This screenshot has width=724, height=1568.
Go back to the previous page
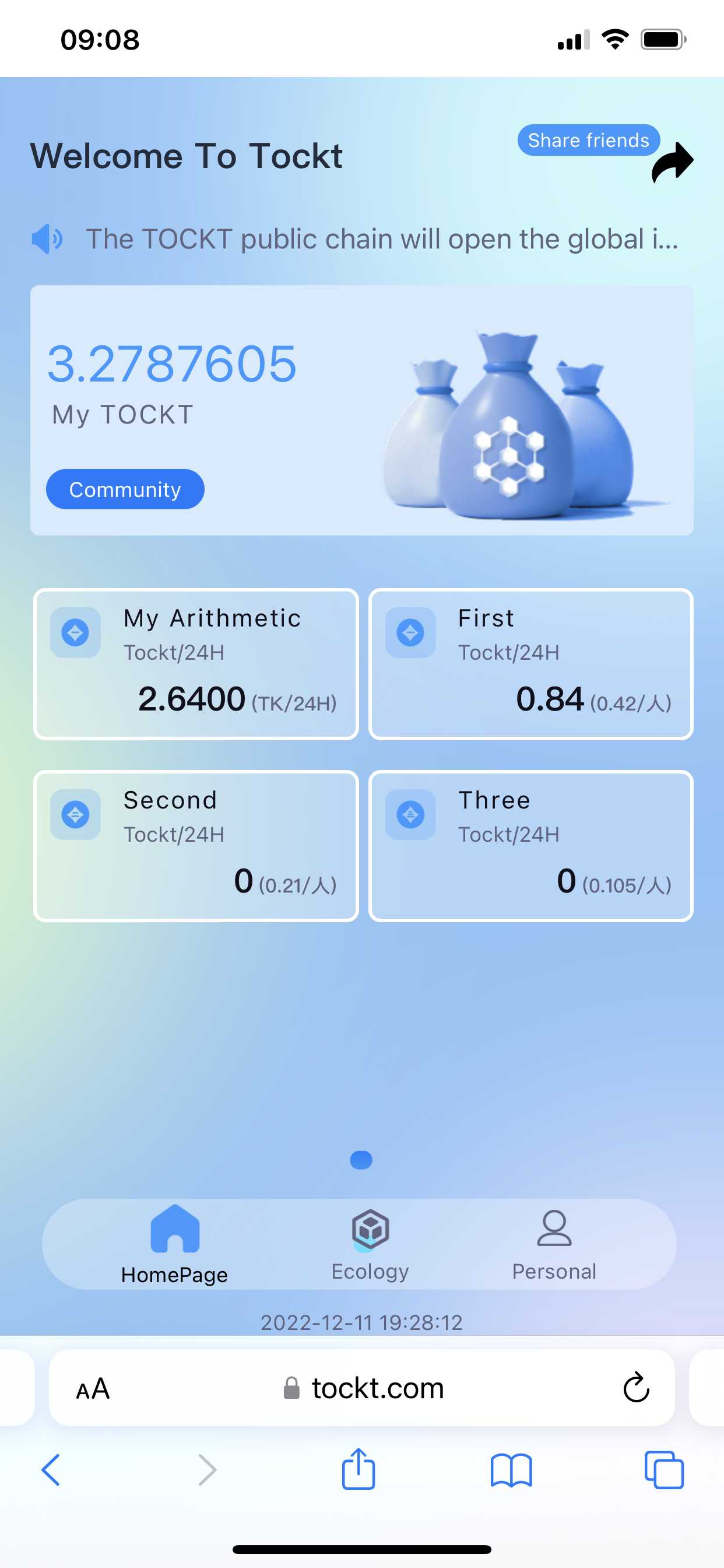tap(51, 1470)
